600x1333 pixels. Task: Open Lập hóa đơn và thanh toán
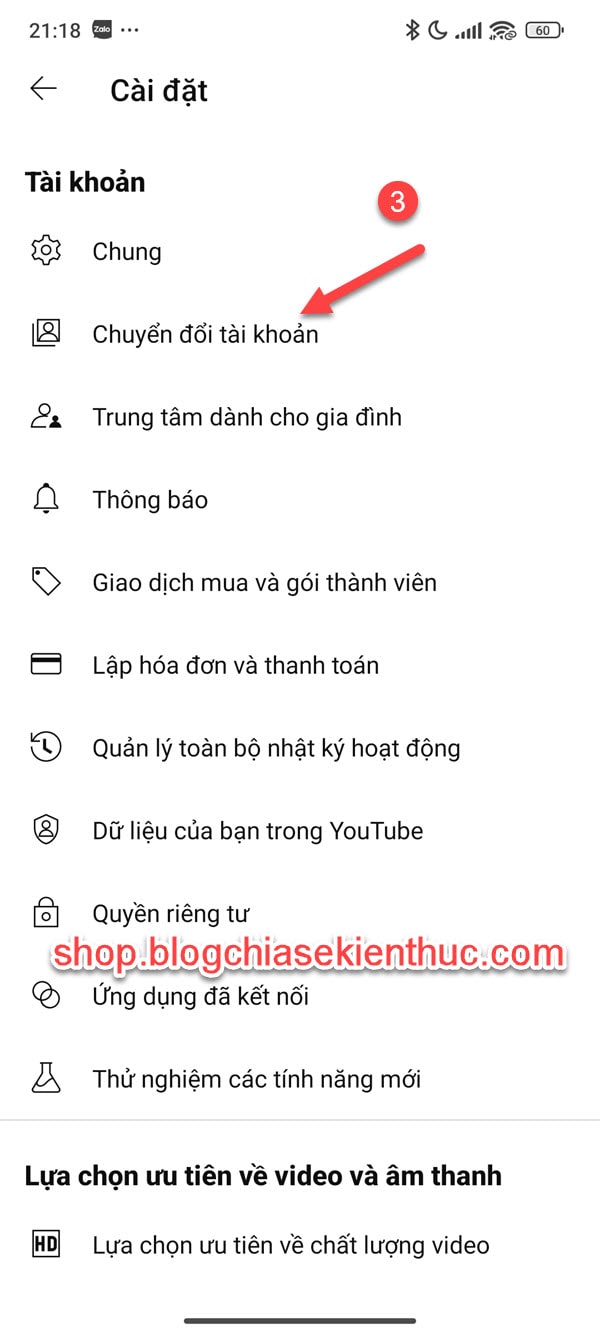pyautogui.click(x=300, y=665)
